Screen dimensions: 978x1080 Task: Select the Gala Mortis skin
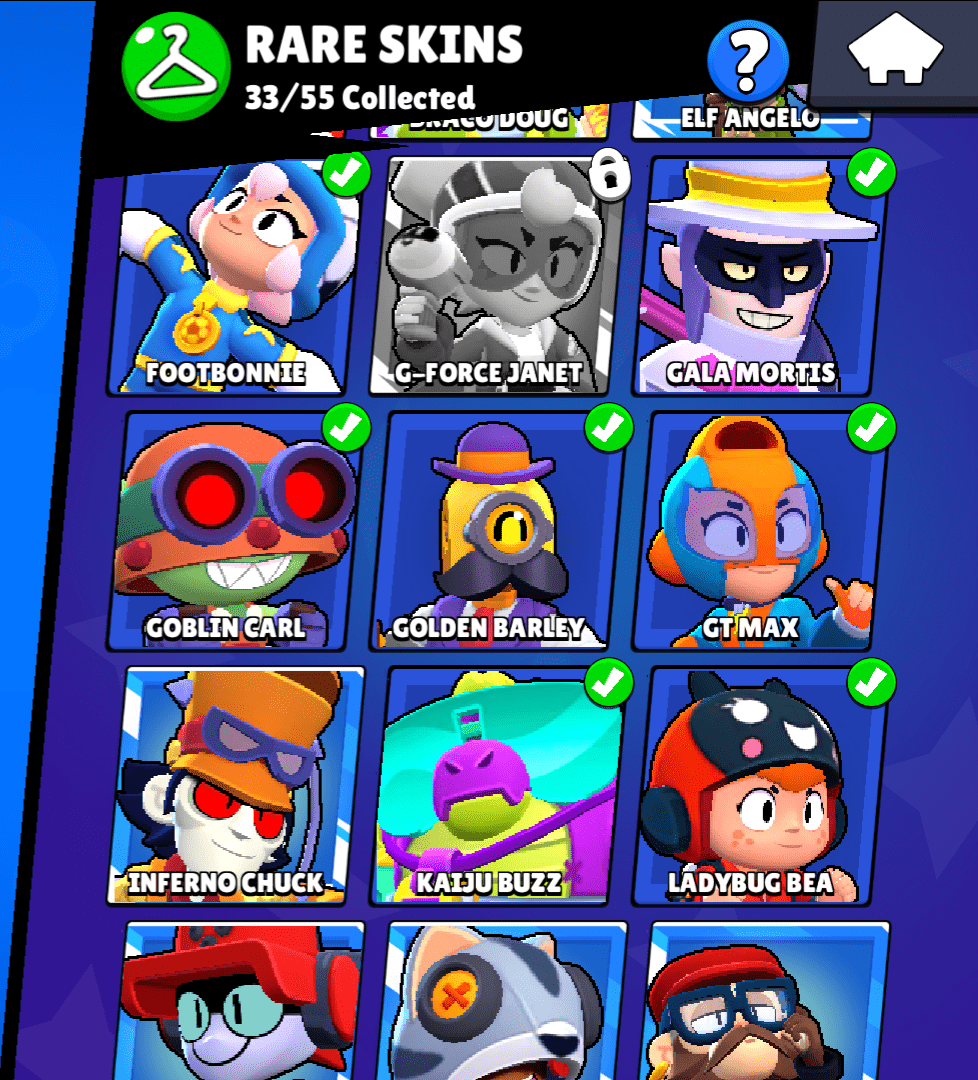[x=762, y=275]
